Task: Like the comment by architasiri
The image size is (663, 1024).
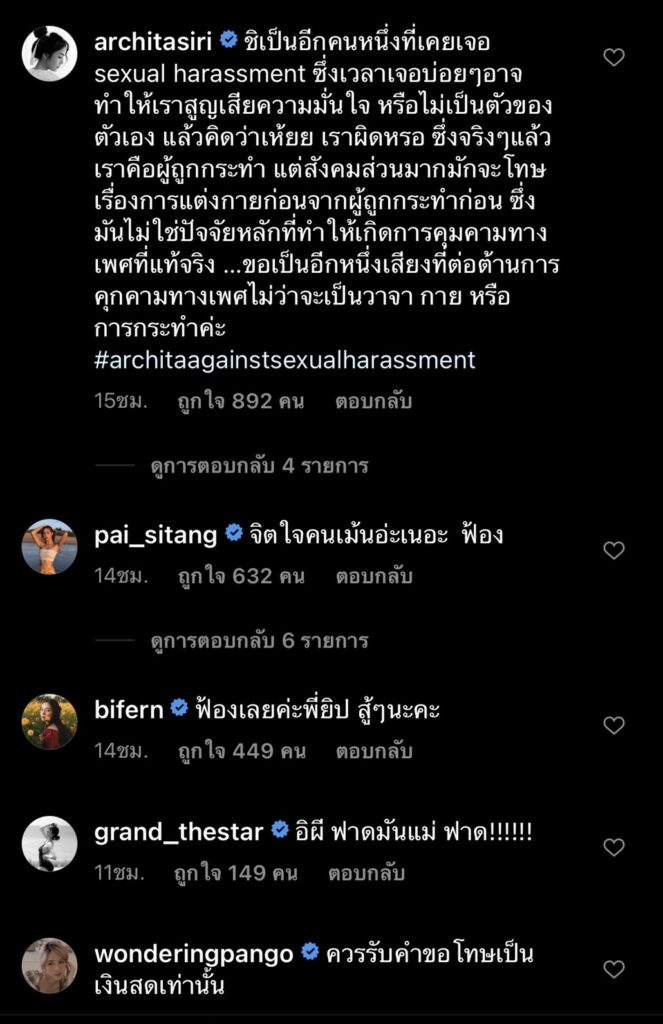Action: [x=614, y=58]
